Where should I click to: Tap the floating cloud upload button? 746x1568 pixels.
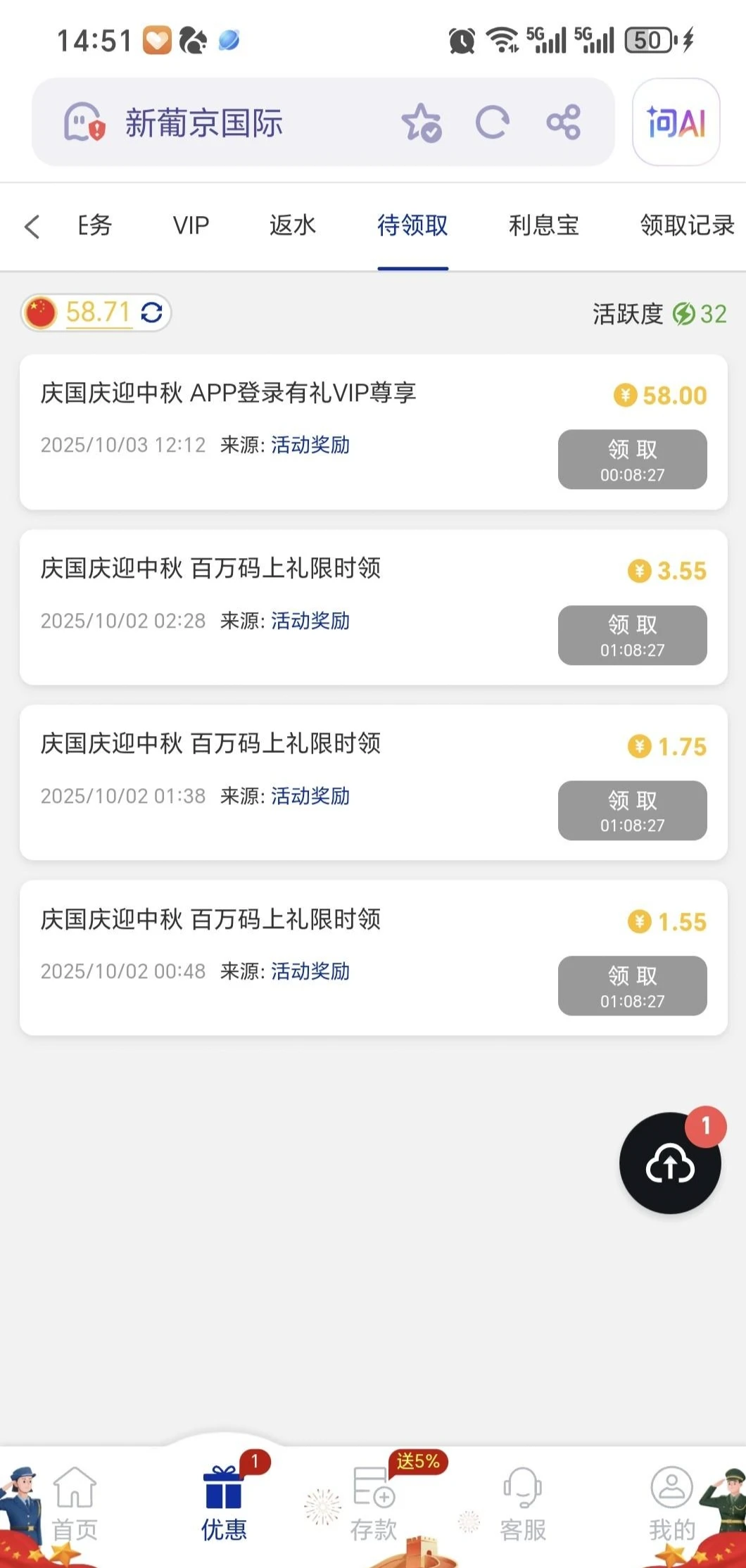[x=670, y=1163]
